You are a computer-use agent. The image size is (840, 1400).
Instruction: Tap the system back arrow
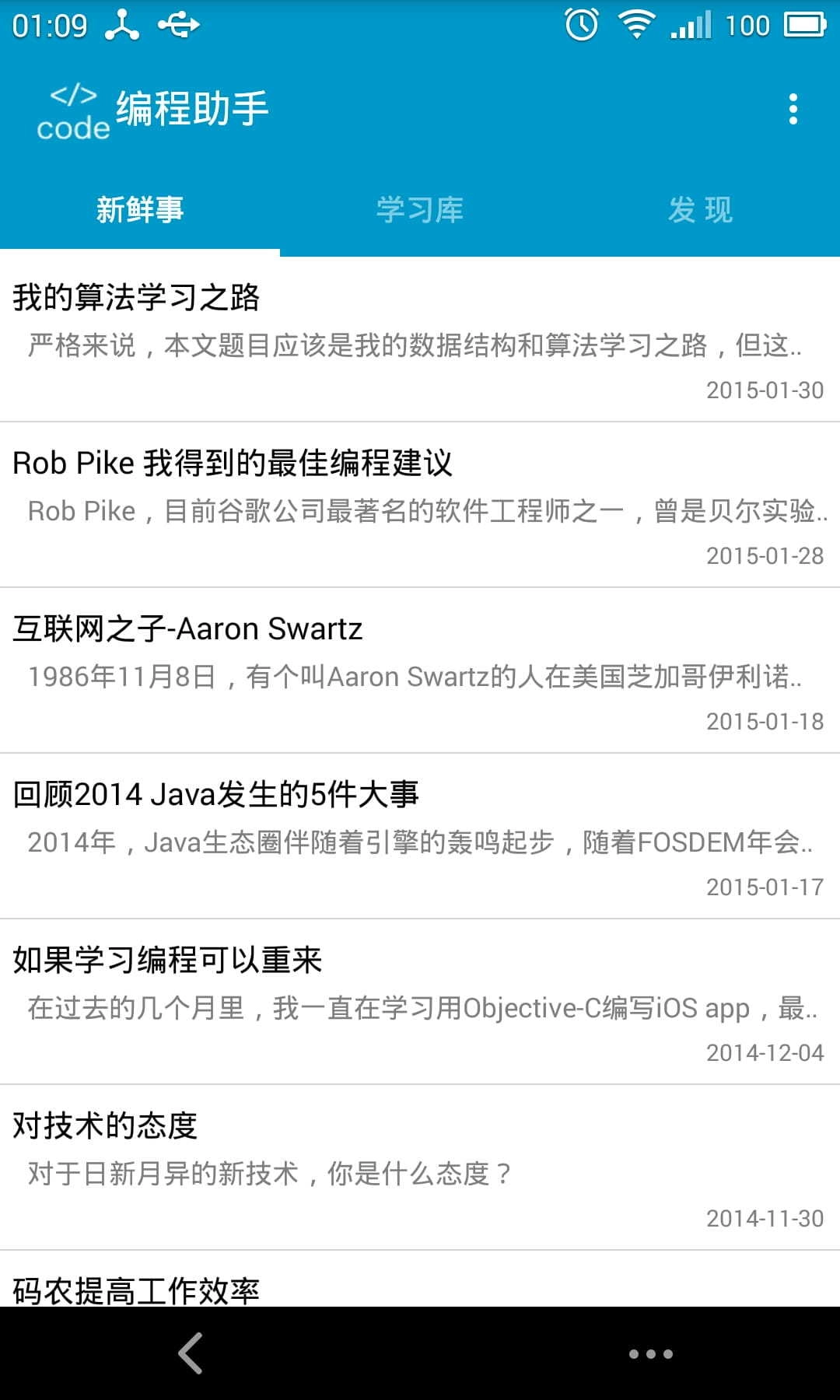[x=191, y=1353]
